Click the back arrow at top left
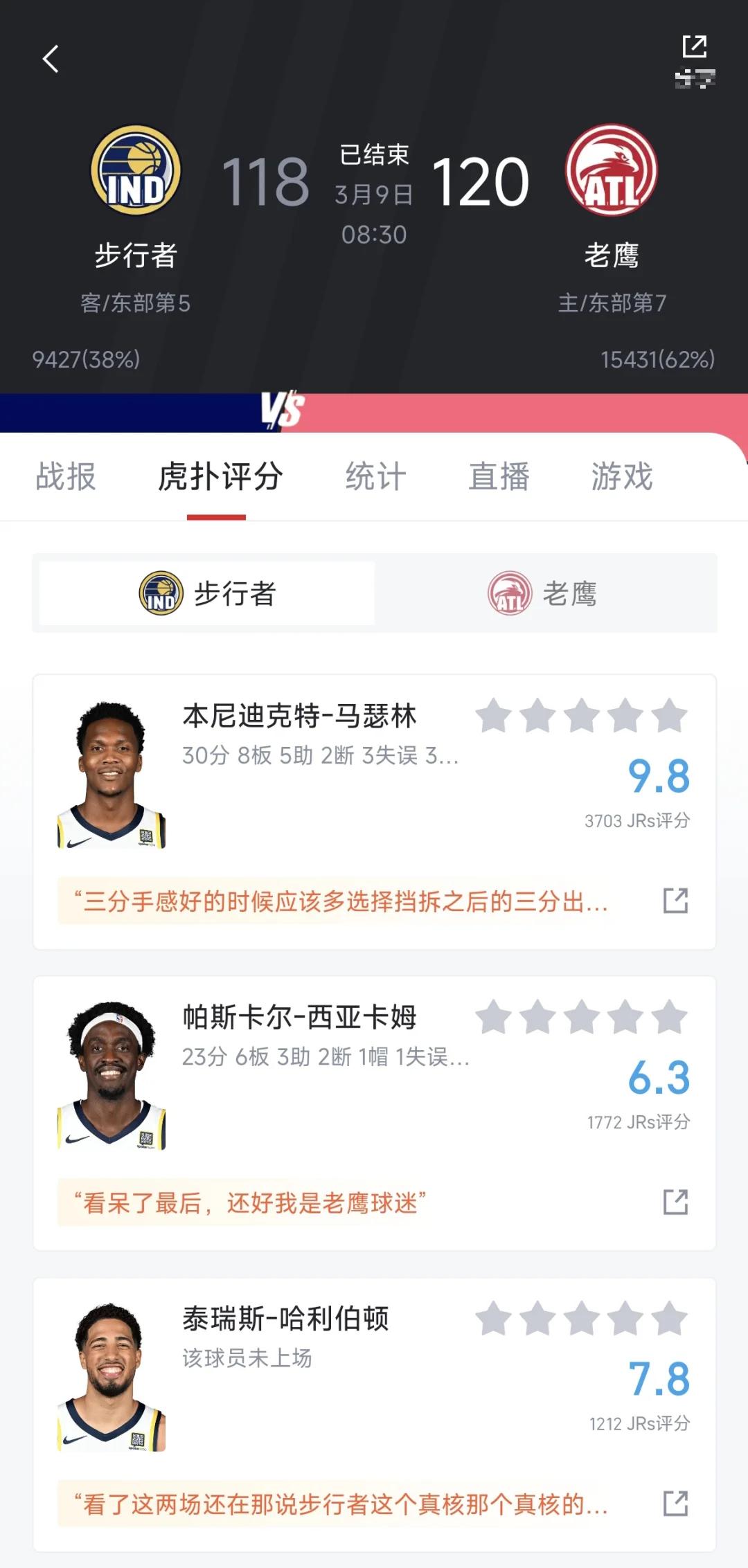Image resolution: width=748 pixels, height=1568 pixels. point(49,60)
